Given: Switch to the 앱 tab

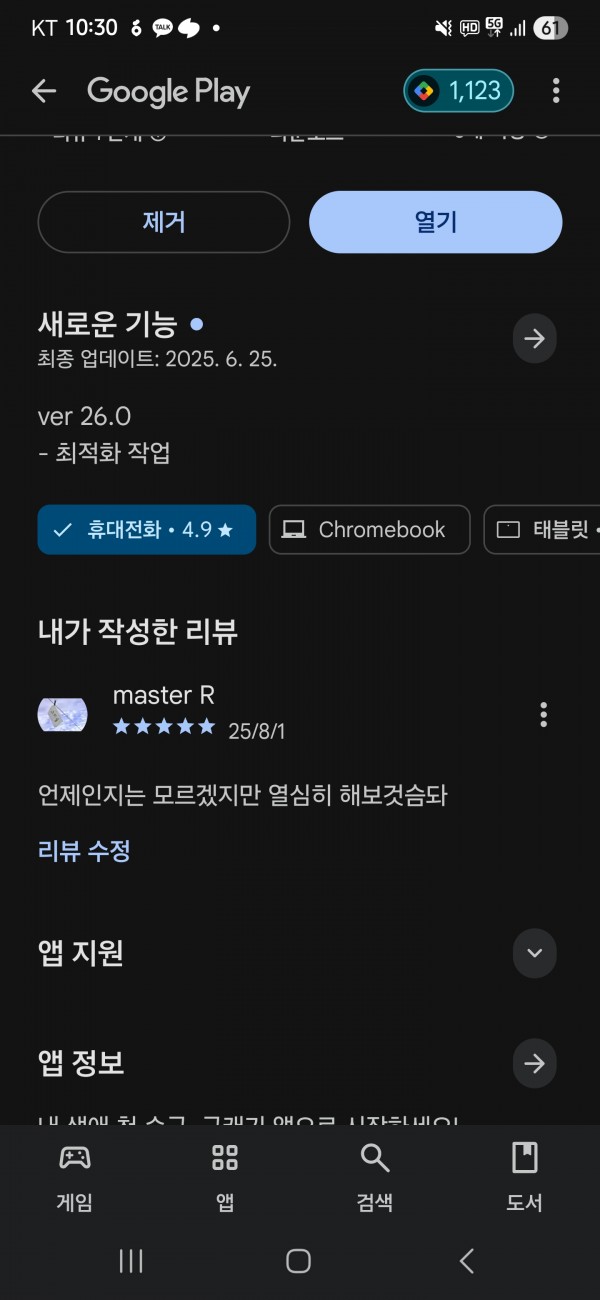Looking at the screenshot, I should click(225, 1177).
